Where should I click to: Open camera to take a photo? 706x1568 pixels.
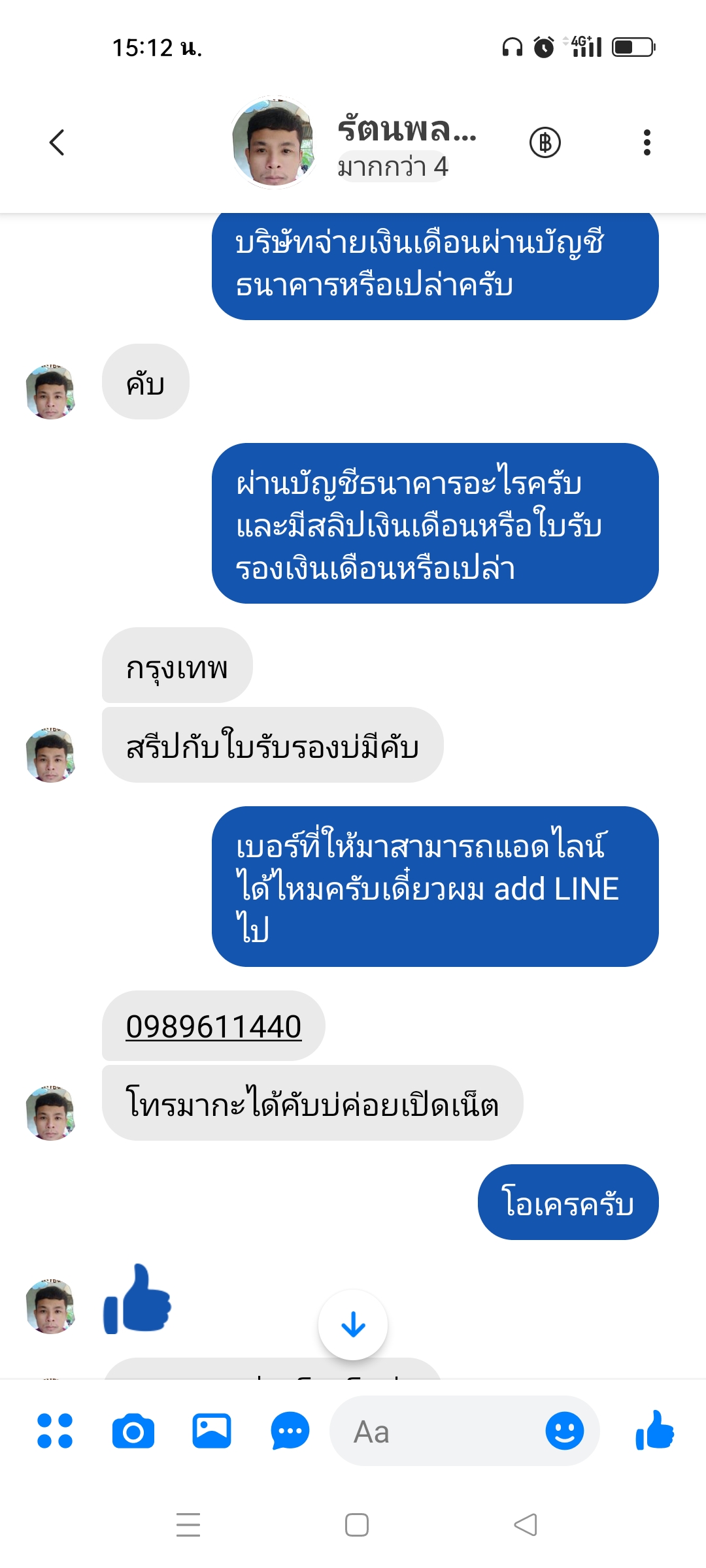133,1431
